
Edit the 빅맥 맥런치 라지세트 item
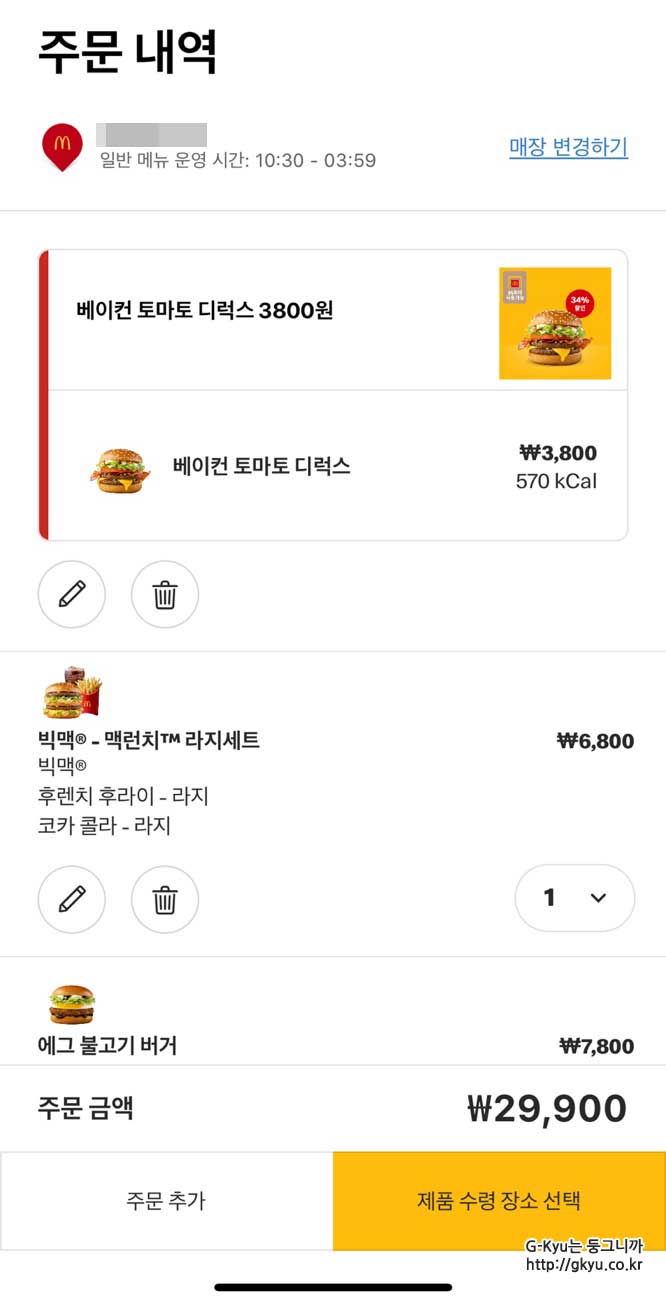pos(71,899)
